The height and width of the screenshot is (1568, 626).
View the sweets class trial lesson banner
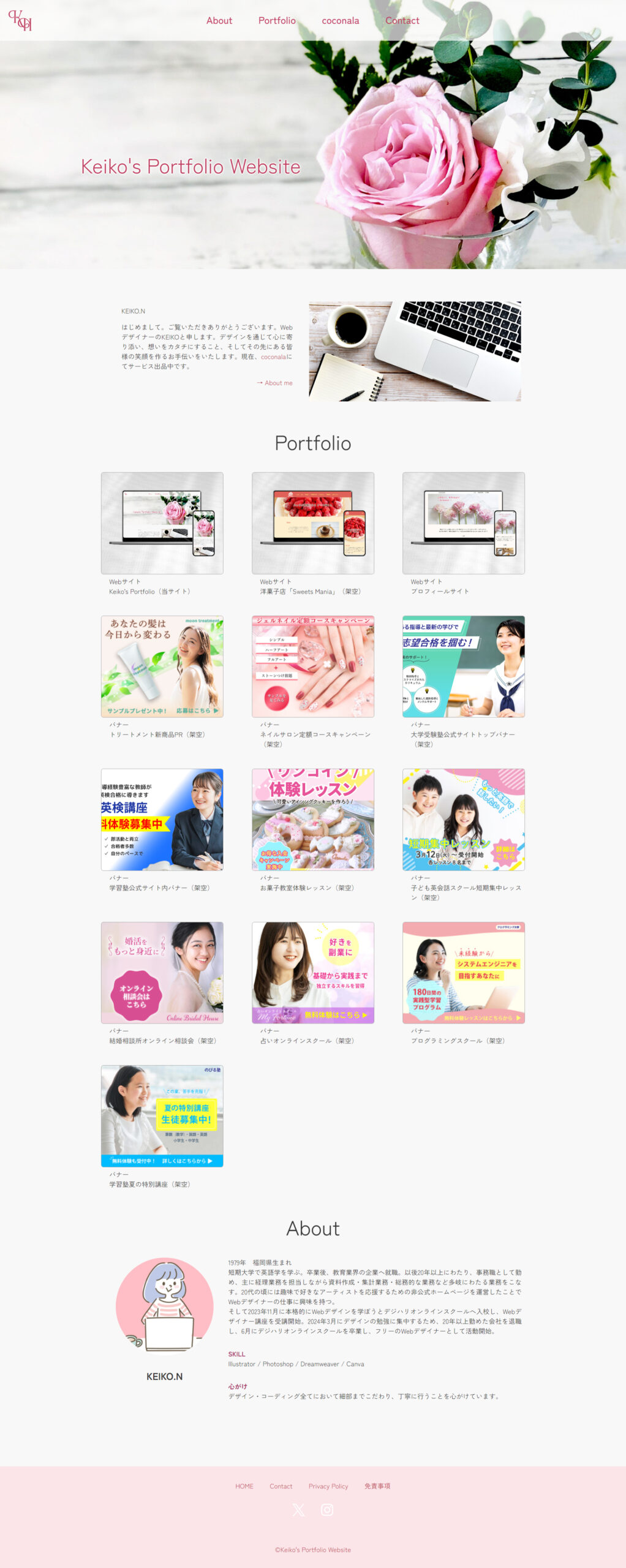(312, 820)
